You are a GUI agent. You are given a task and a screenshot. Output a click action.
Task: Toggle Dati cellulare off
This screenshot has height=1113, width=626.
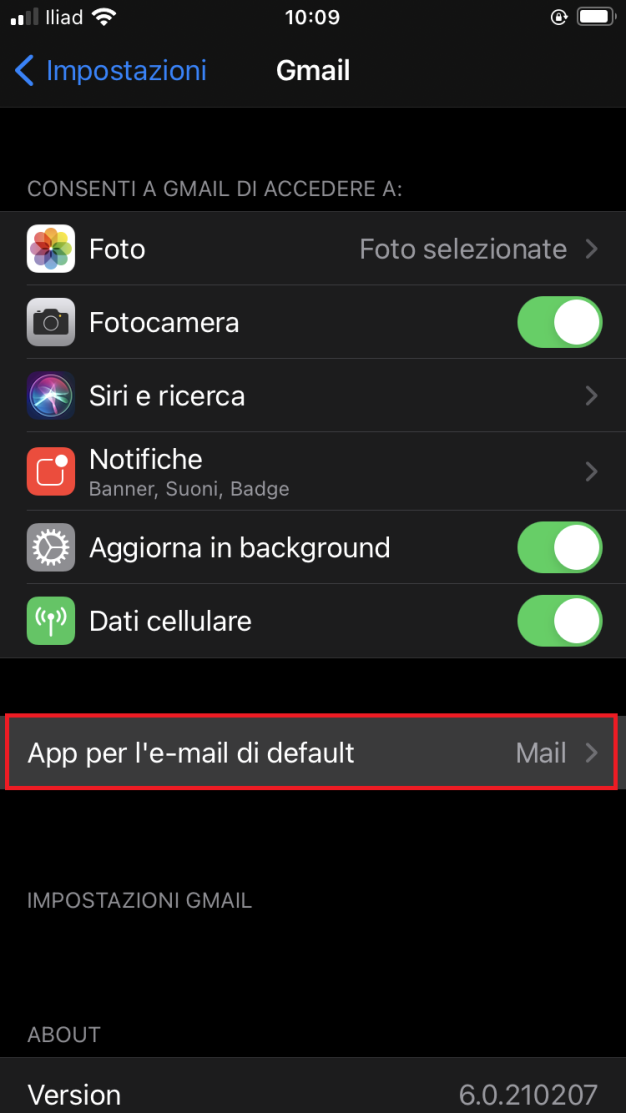[x=560, y=621]
